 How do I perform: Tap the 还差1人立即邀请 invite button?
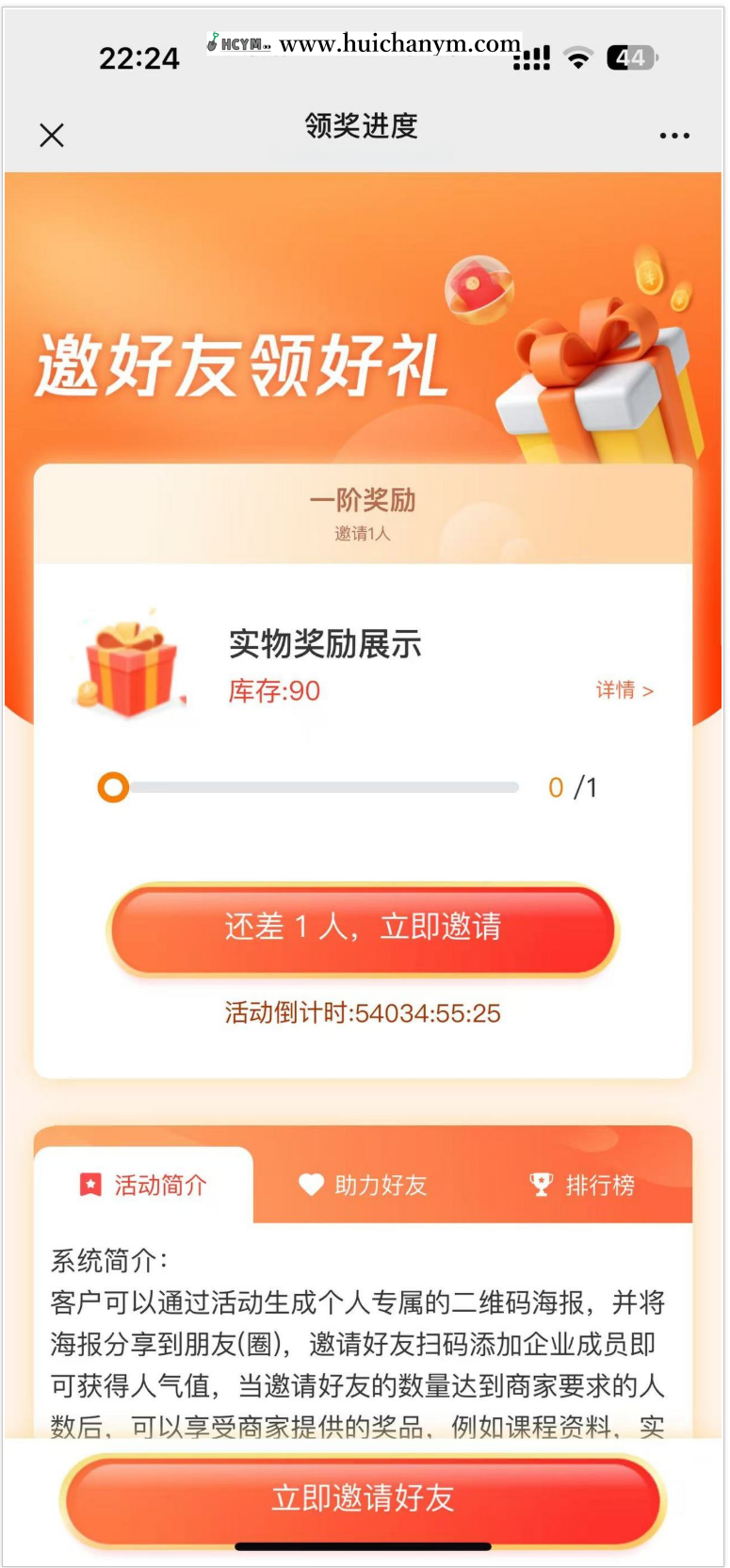(x=364, y=929)
